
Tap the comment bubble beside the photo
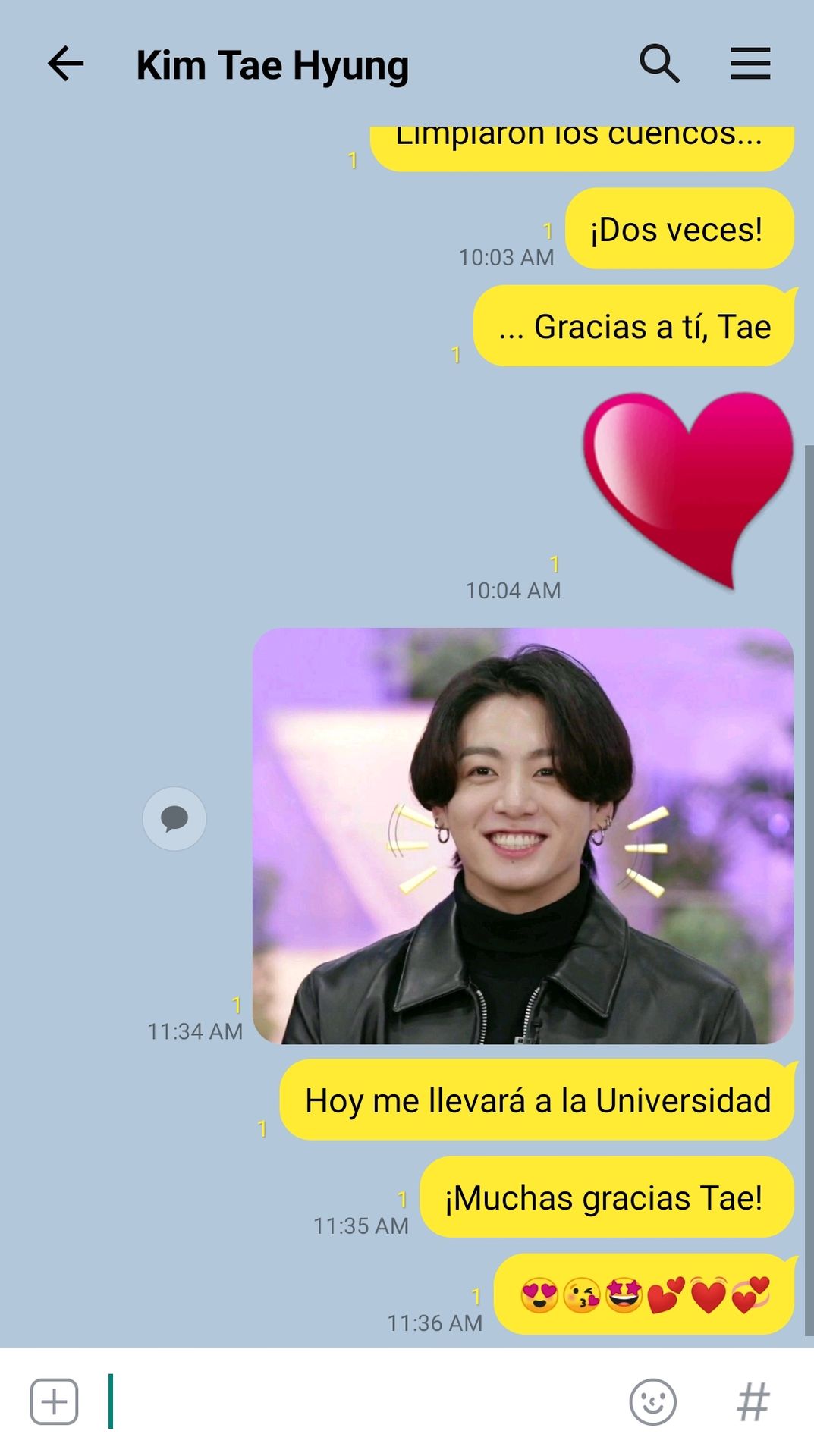(x=174, y=819)
